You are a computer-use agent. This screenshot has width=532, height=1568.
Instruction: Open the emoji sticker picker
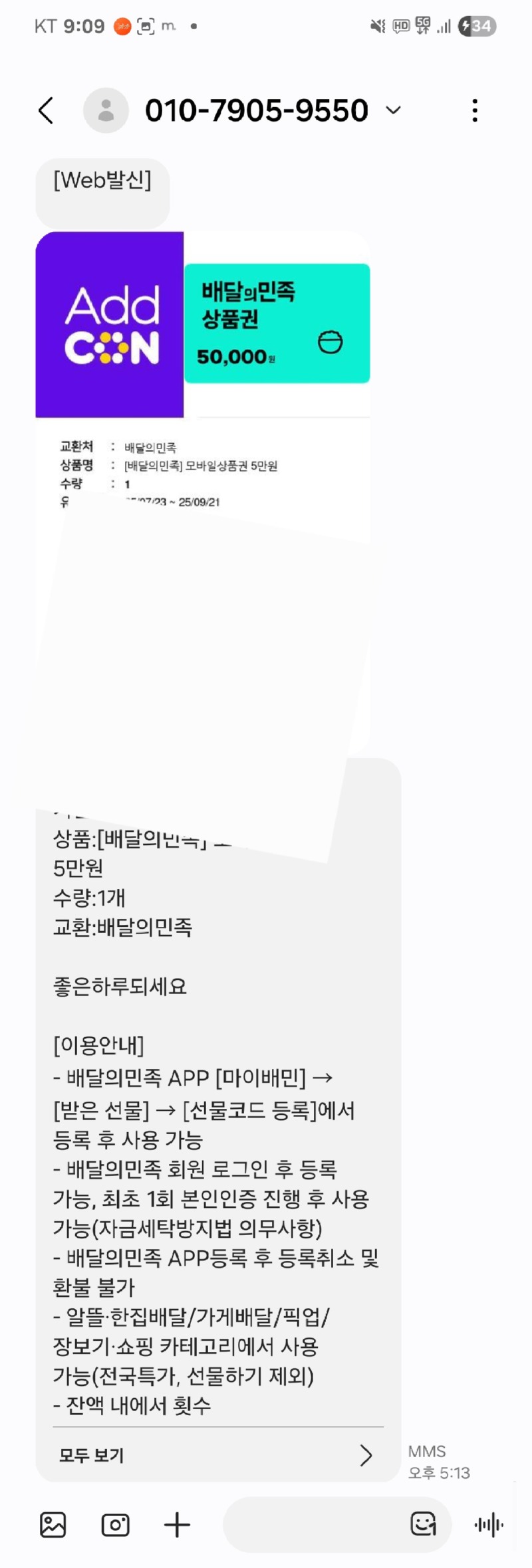tap(423, 1523)
